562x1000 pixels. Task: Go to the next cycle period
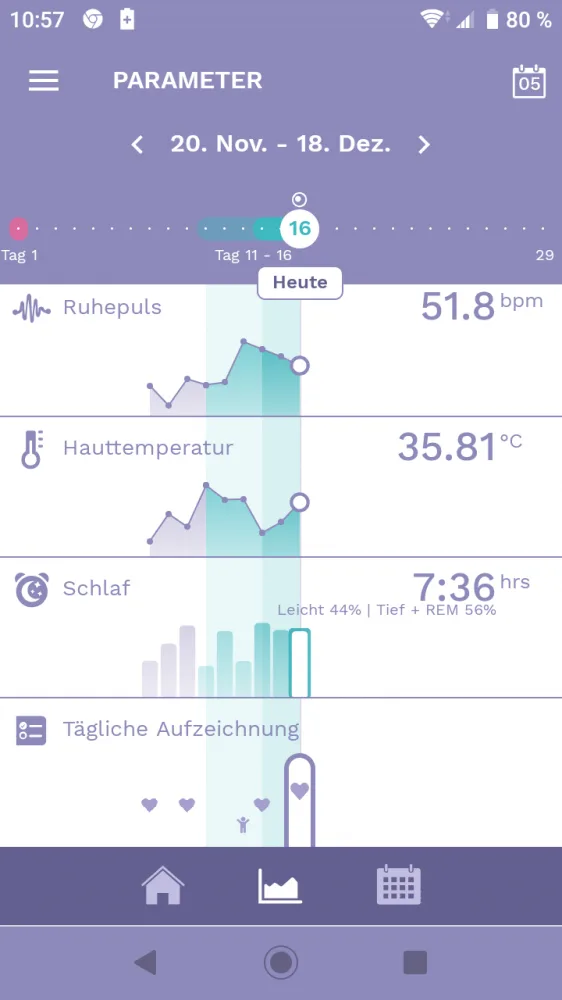coord(424,145)
